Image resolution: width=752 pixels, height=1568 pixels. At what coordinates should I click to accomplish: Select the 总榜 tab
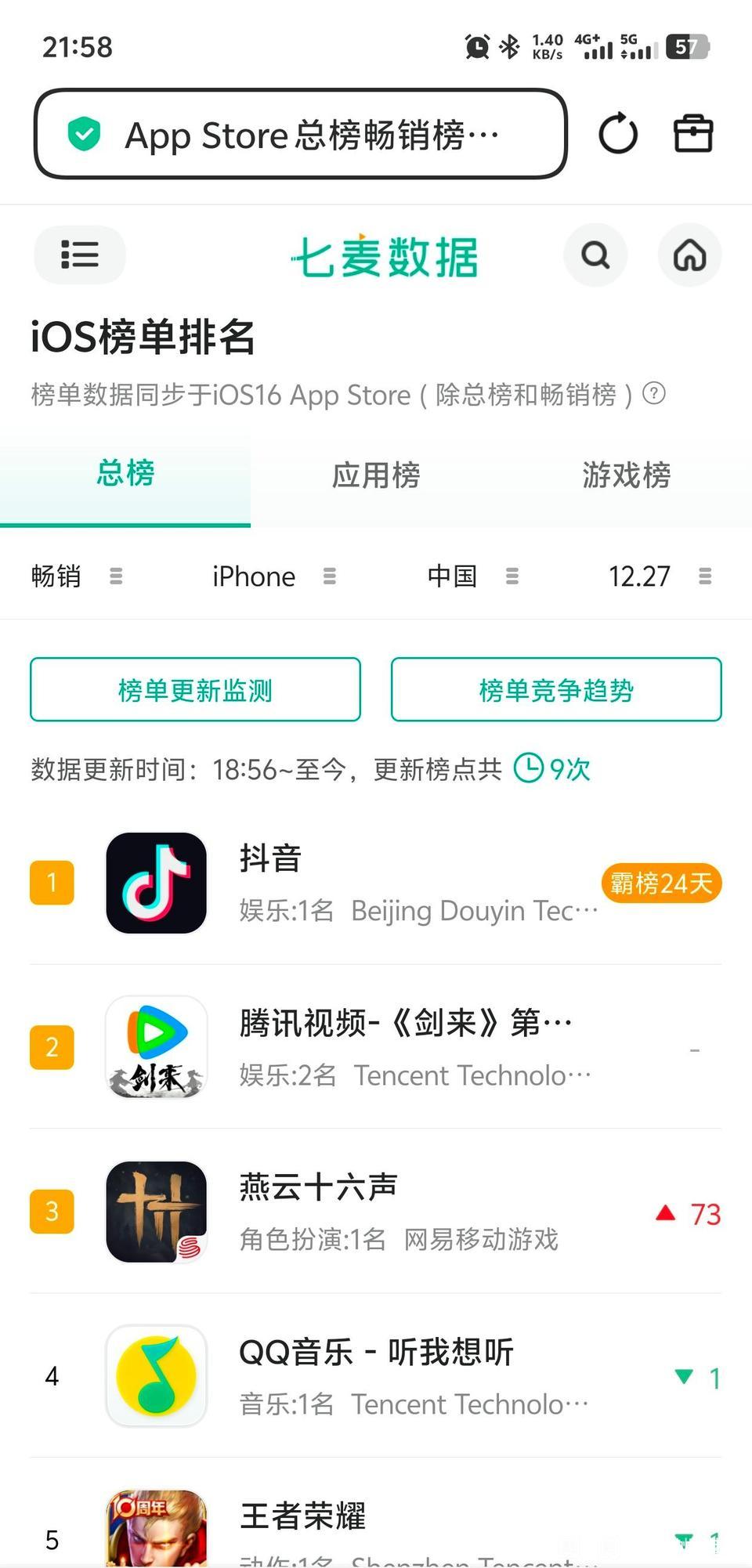coord(125,474)
